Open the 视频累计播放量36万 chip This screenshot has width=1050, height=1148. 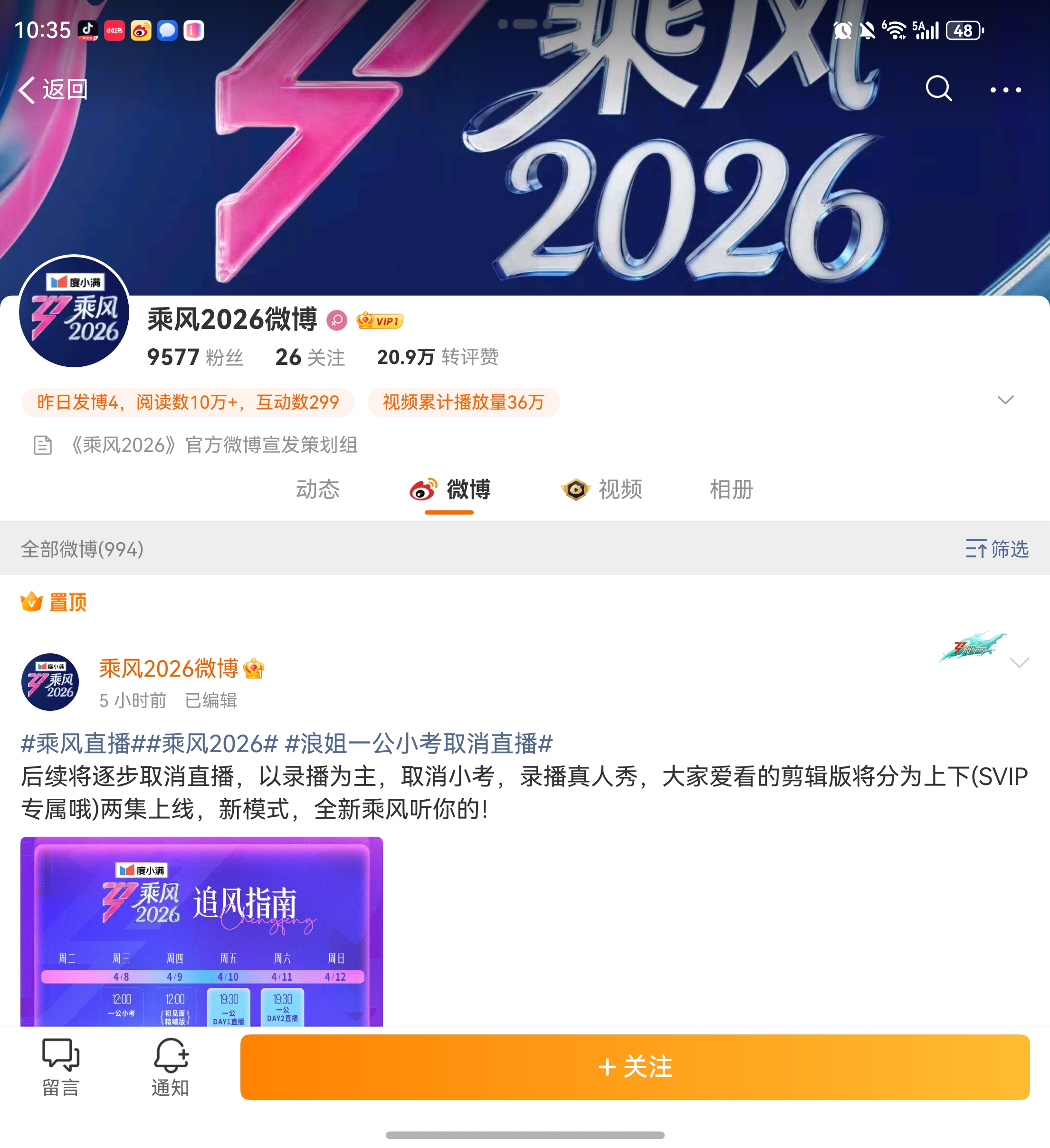pyautogui.click(x=463, y=402)
